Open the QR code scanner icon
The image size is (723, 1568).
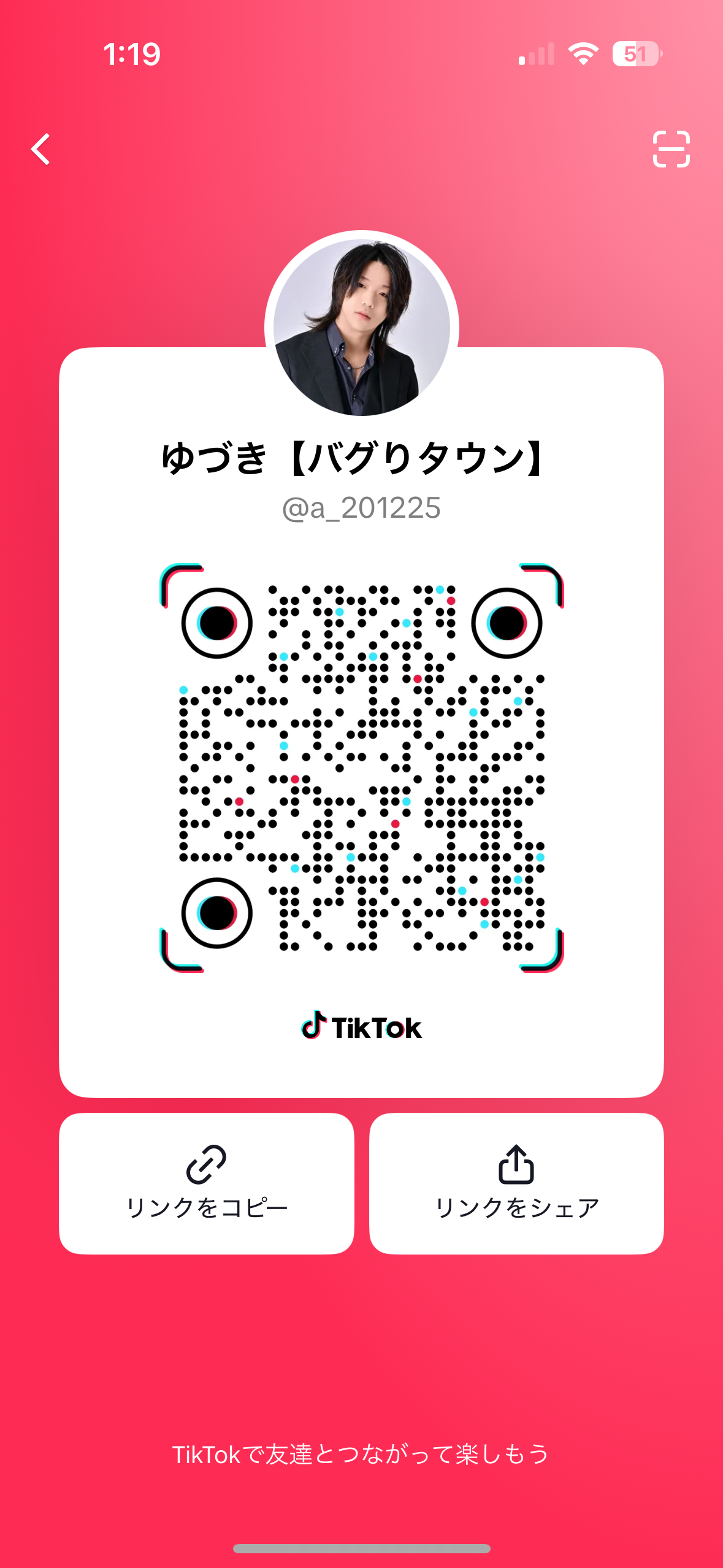tap(671, 149)
